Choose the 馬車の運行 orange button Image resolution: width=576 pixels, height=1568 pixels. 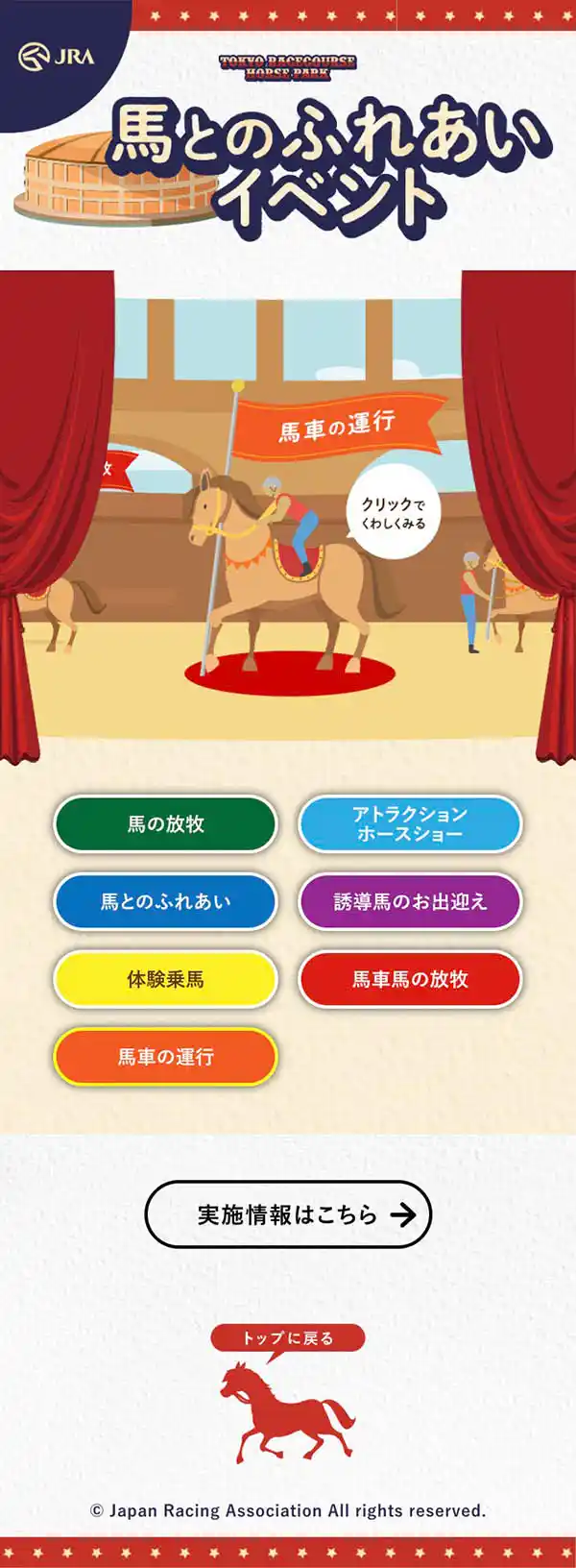(165, 1057)
